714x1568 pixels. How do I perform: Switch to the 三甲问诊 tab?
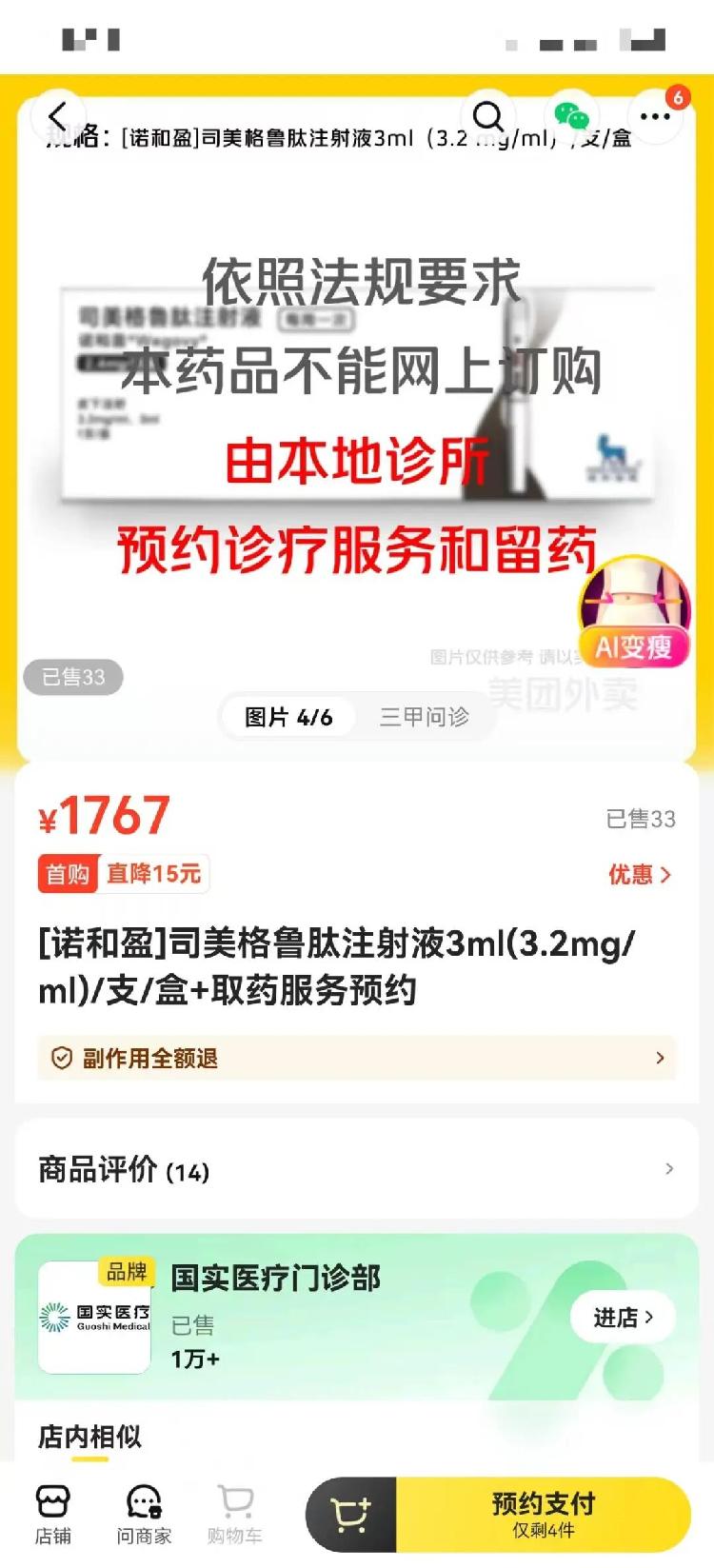tap(425, 717)
